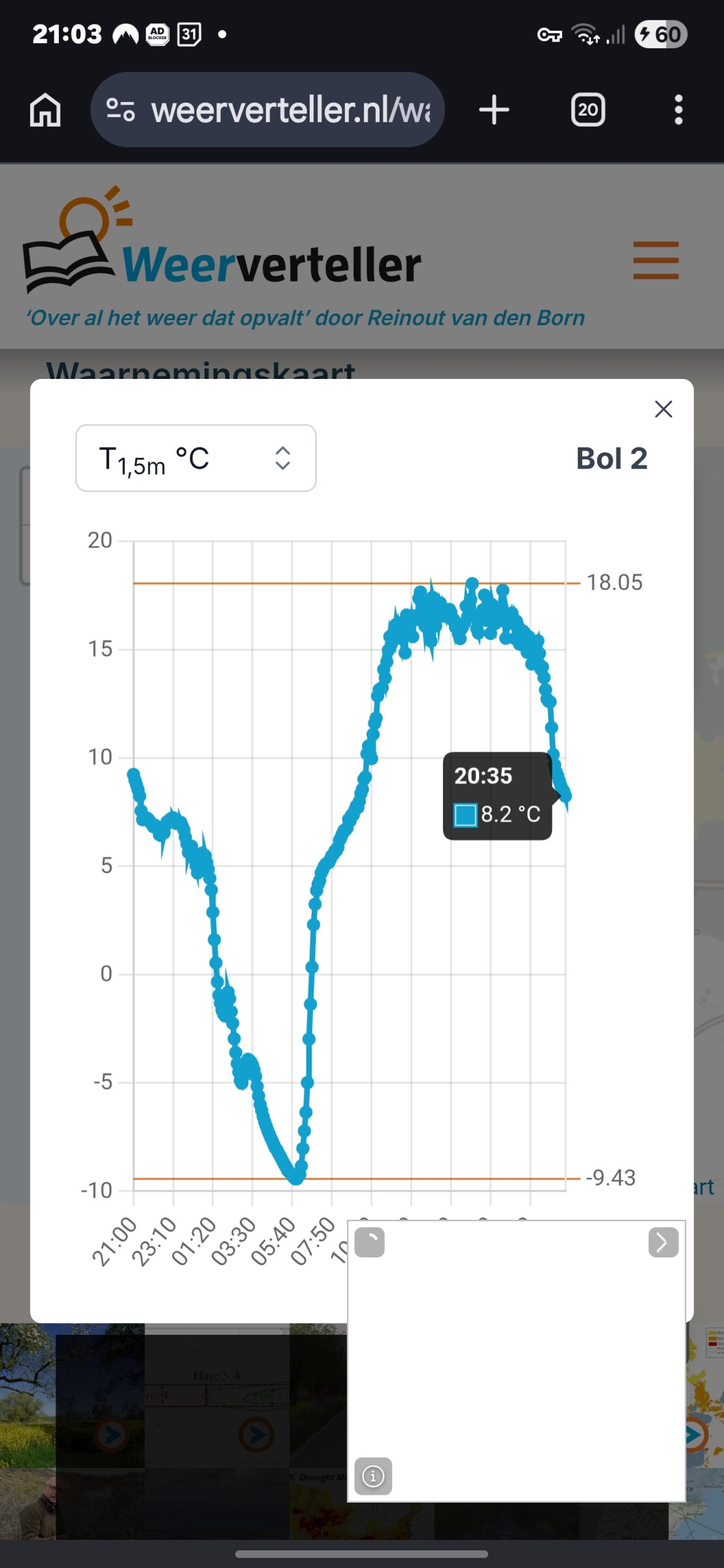Expand the T1,5m °C parameter dropdown

(196, 458)
